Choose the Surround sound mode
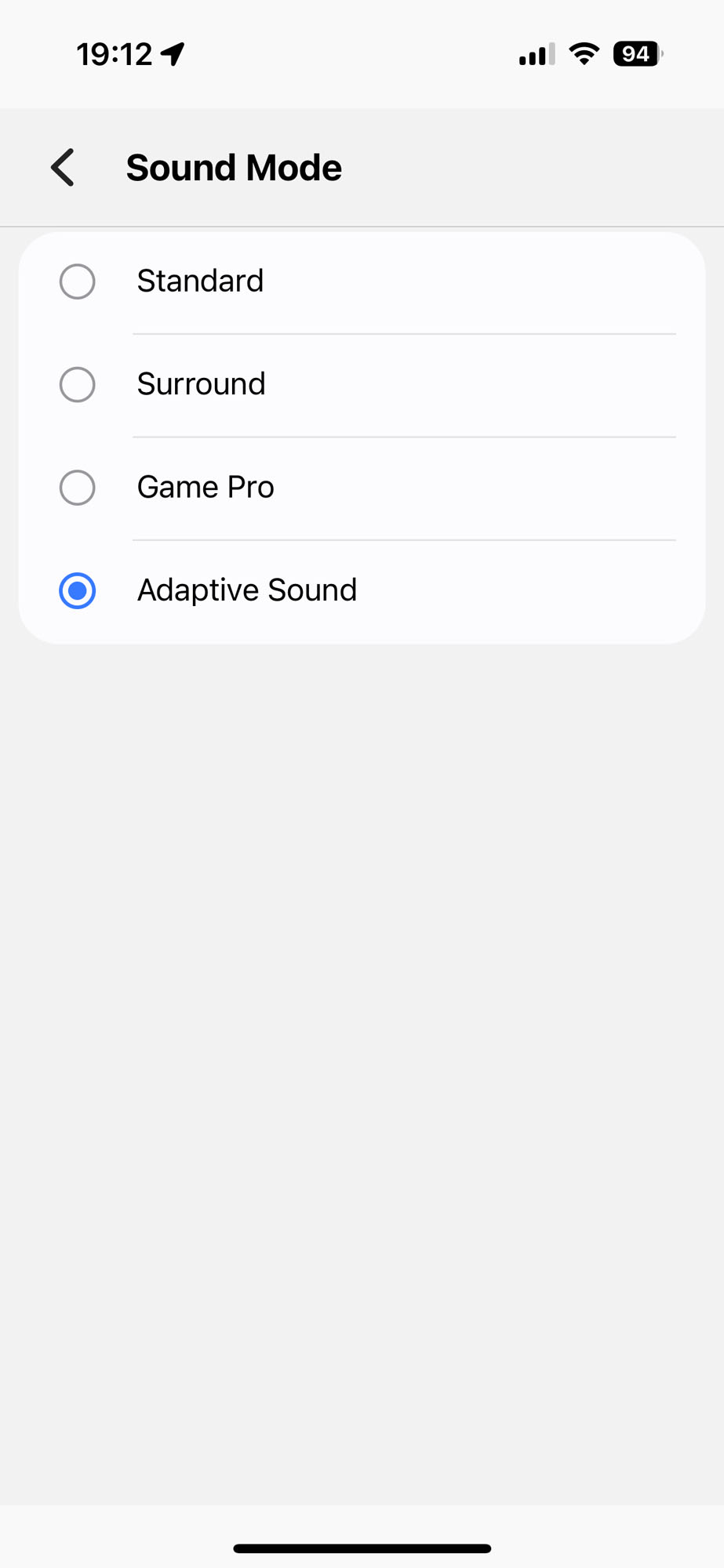 coord(362,385)
